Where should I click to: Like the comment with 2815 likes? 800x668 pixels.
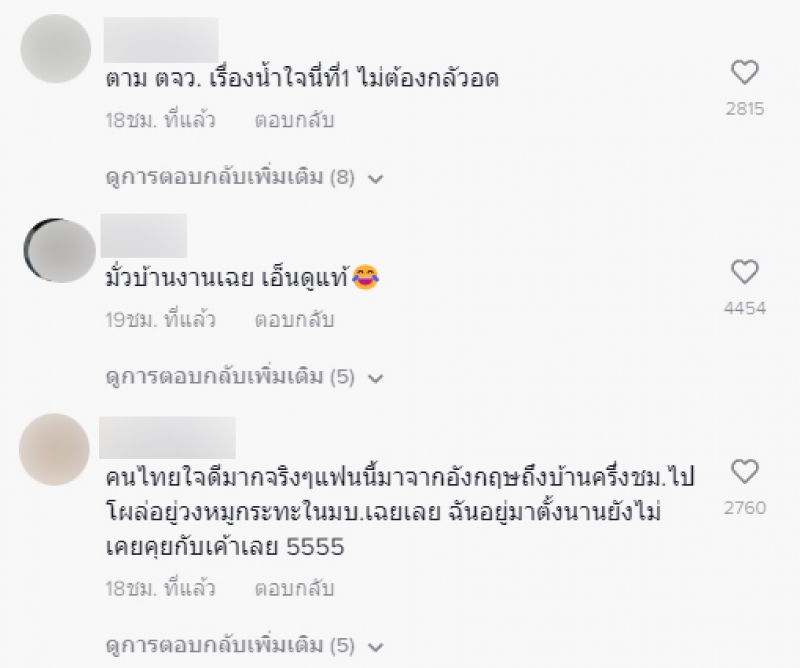tap(745, 72)
